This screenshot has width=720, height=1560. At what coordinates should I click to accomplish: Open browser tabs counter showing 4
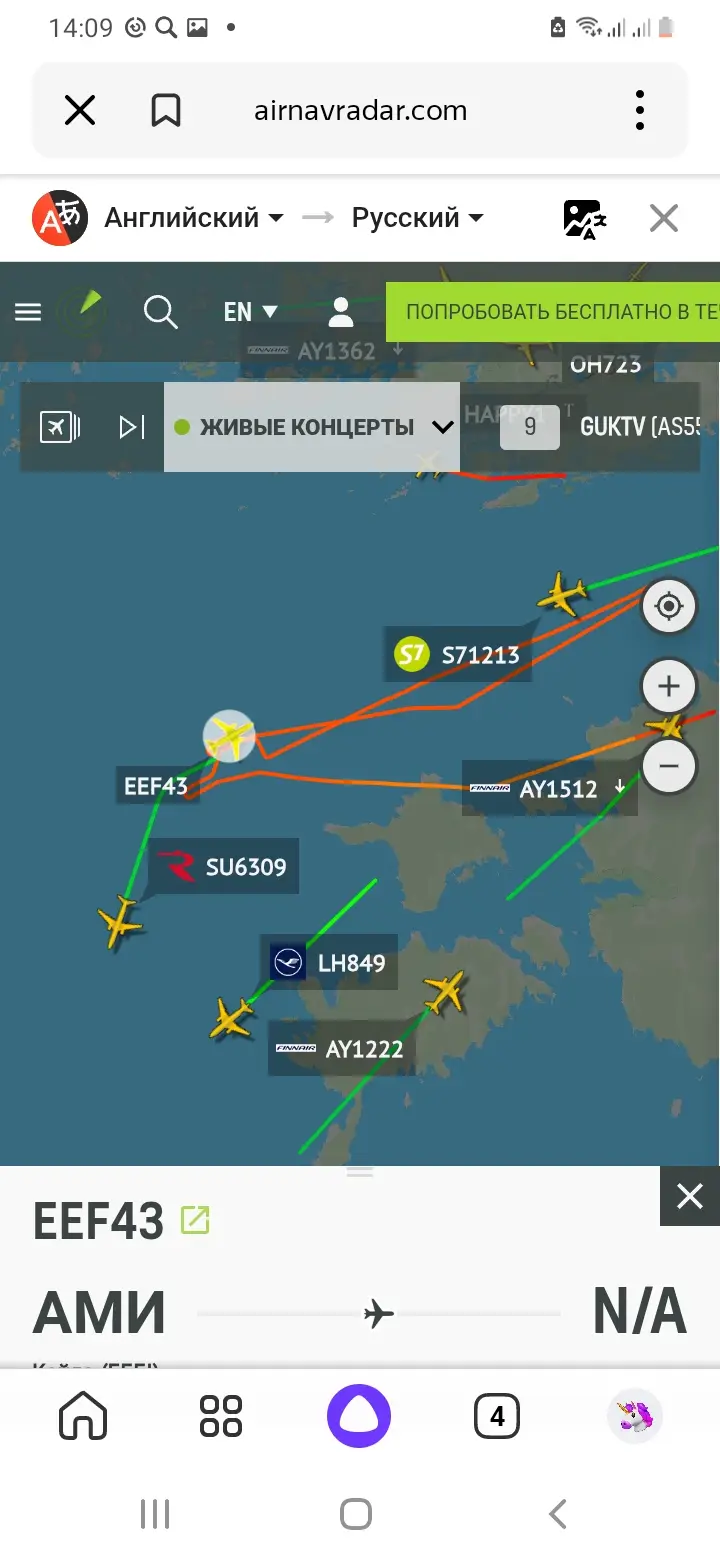click(x=497, y=1416)
